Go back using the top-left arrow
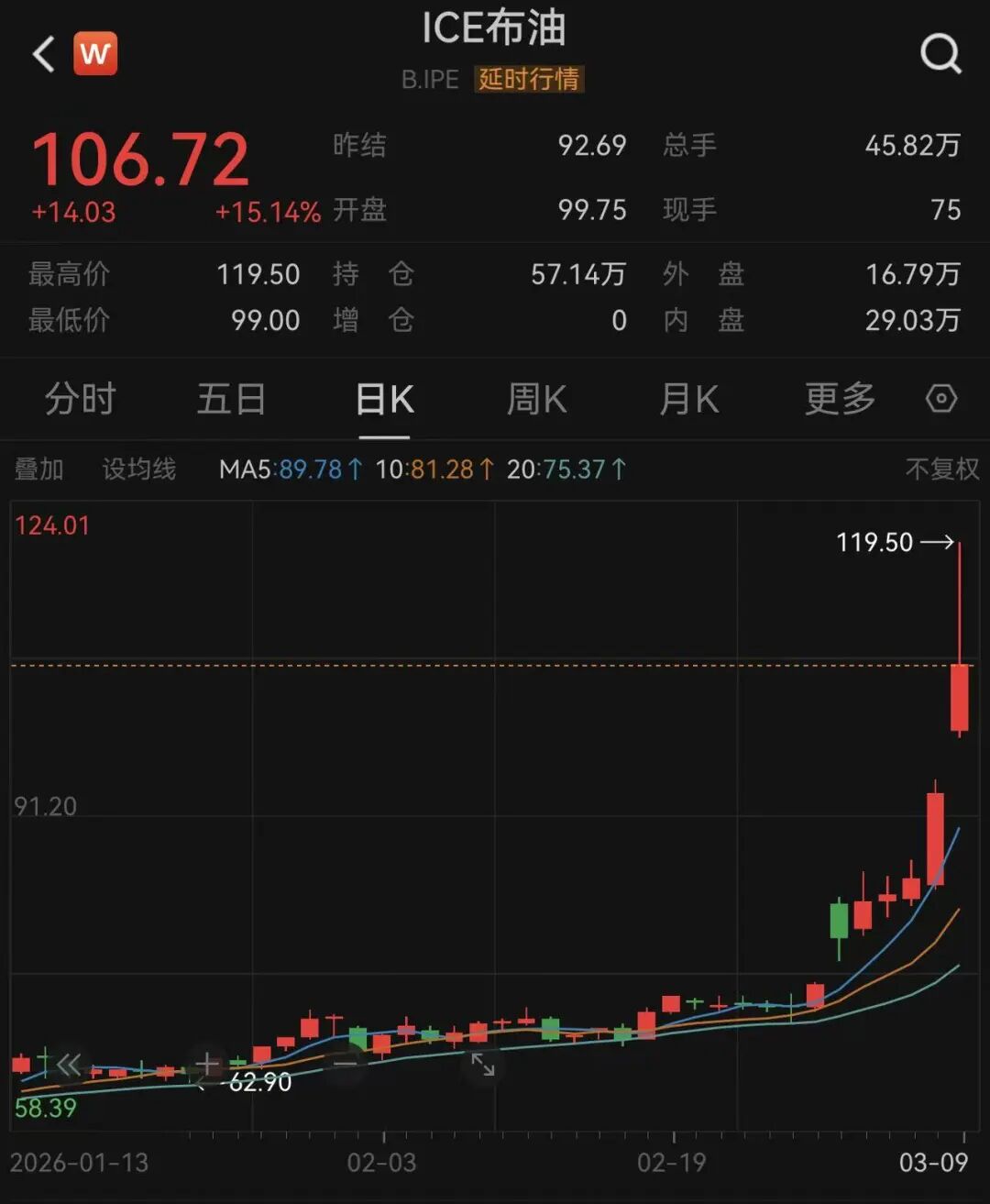 [x=43, y=54]
